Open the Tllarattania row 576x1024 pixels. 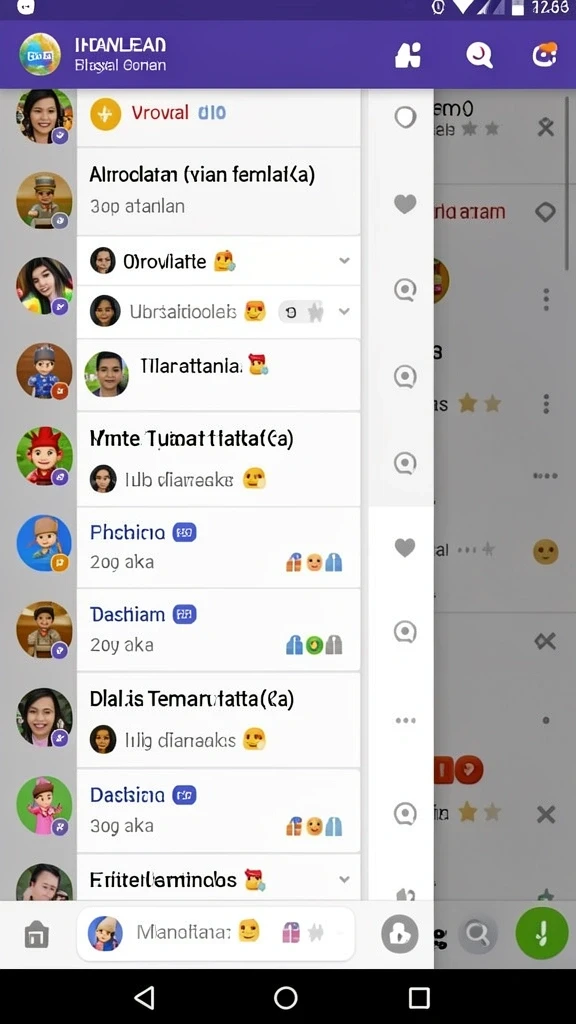click(219, 374)
